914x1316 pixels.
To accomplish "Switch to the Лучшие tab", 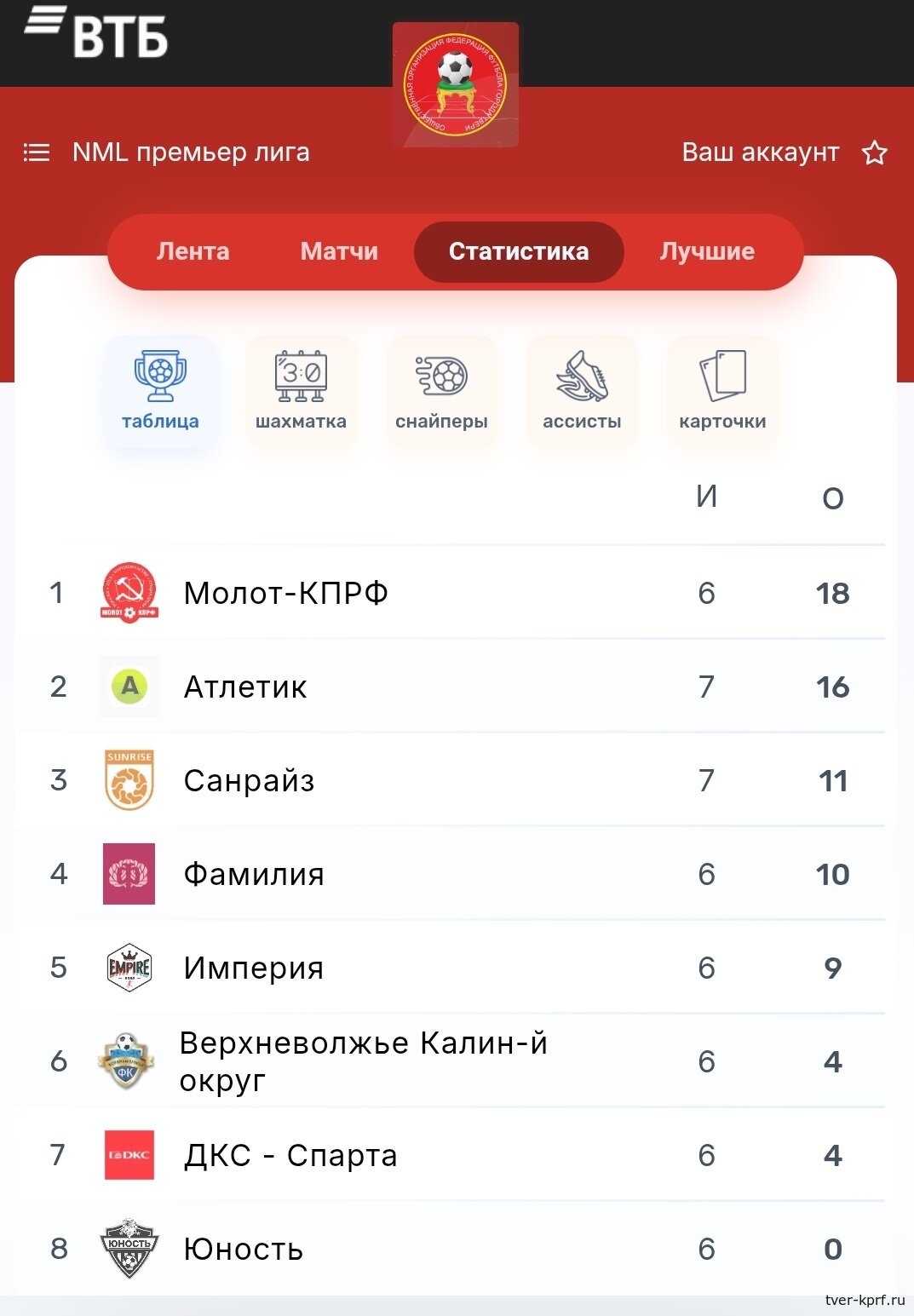I will (707, 251).
